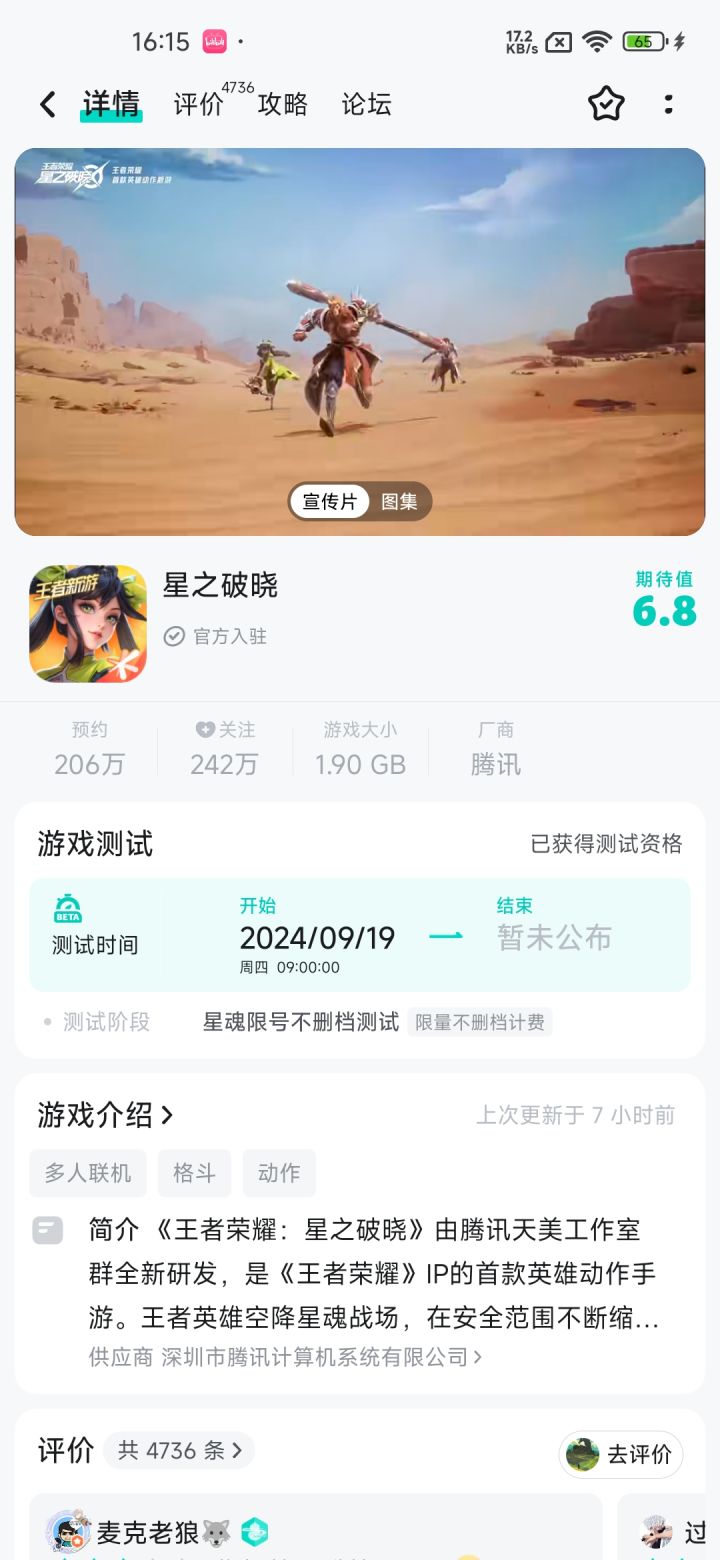The width and height of the screenshot is (720, 1560).
Task: Open full review list via 共 4736 条
Action: coord(178,1449)
